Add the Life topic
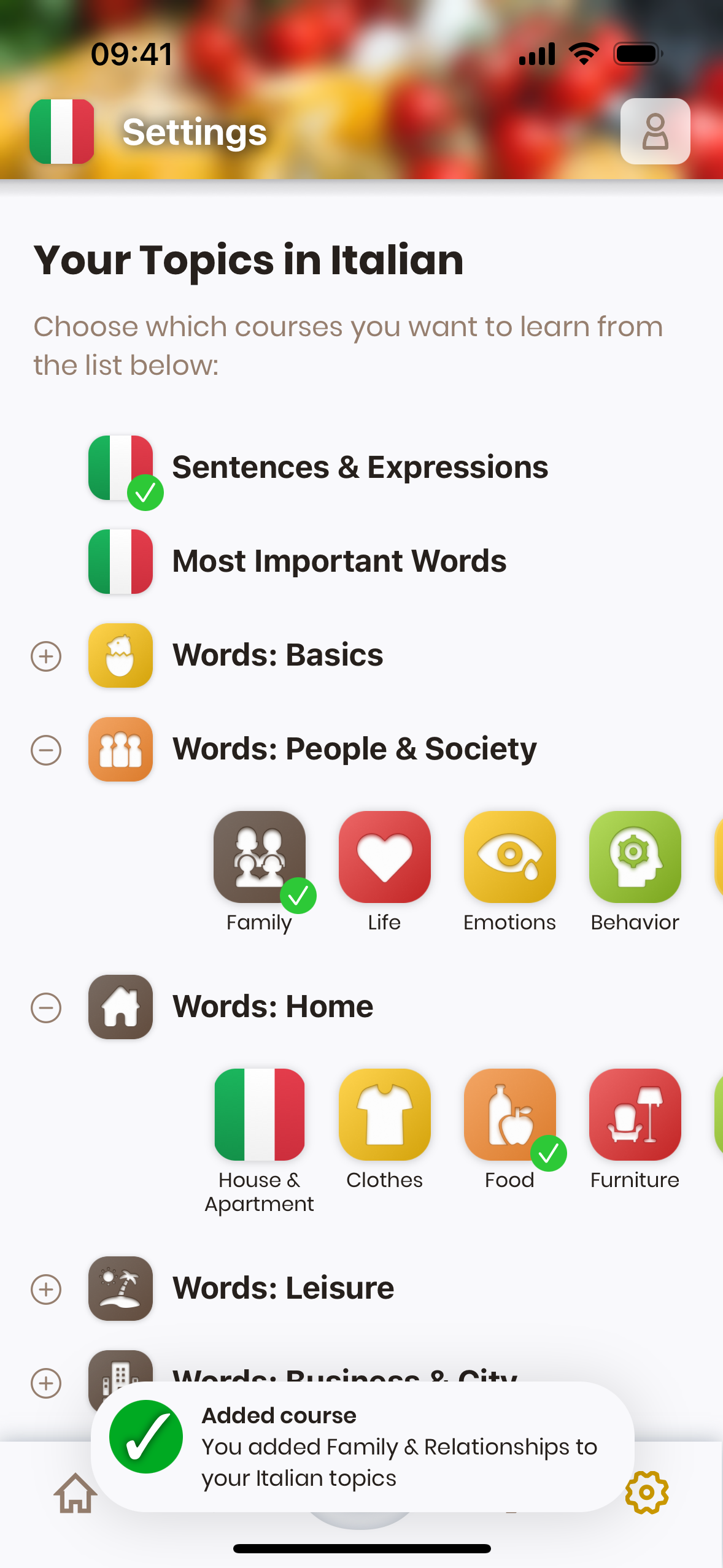723x1568 pixels. (x=385, y=858)
